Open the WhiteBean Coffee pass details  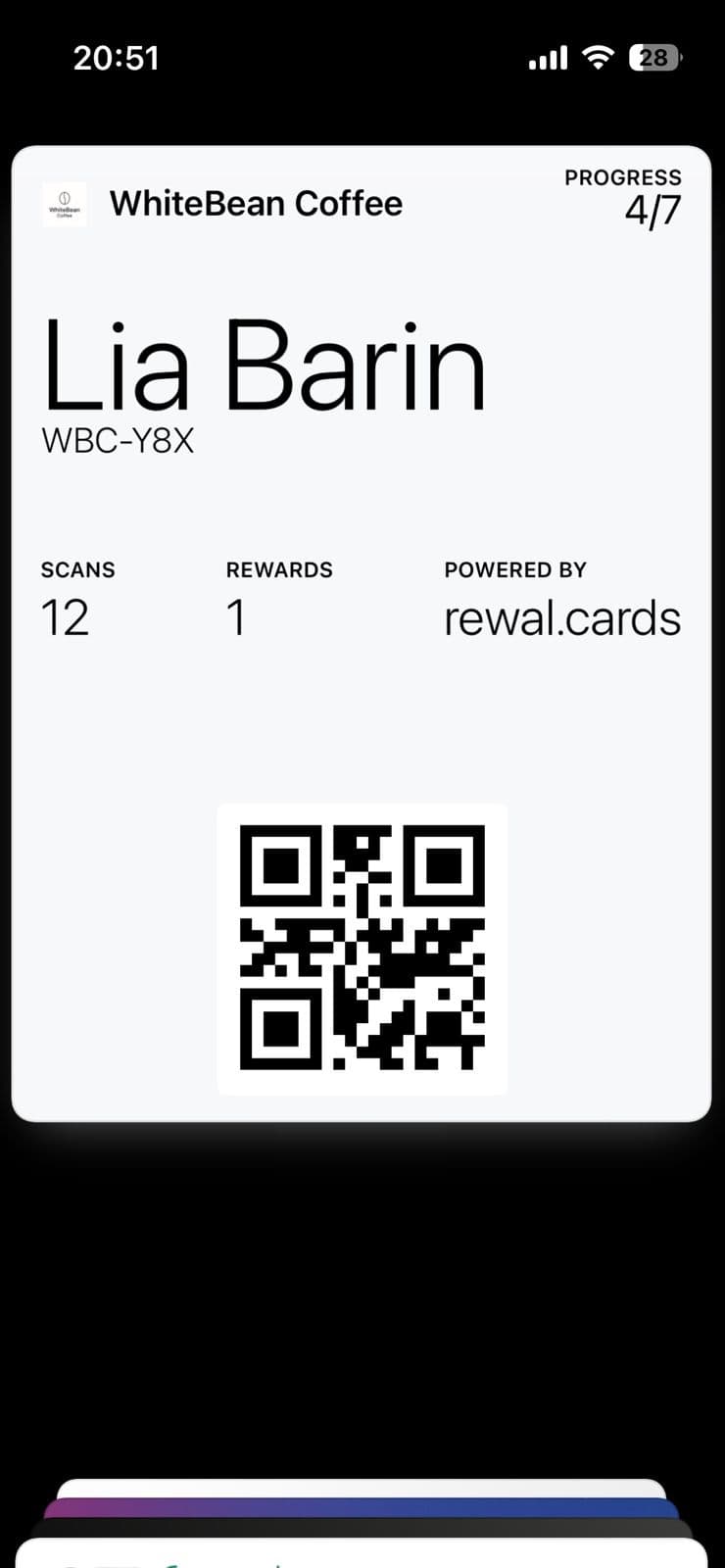[257, 203]
